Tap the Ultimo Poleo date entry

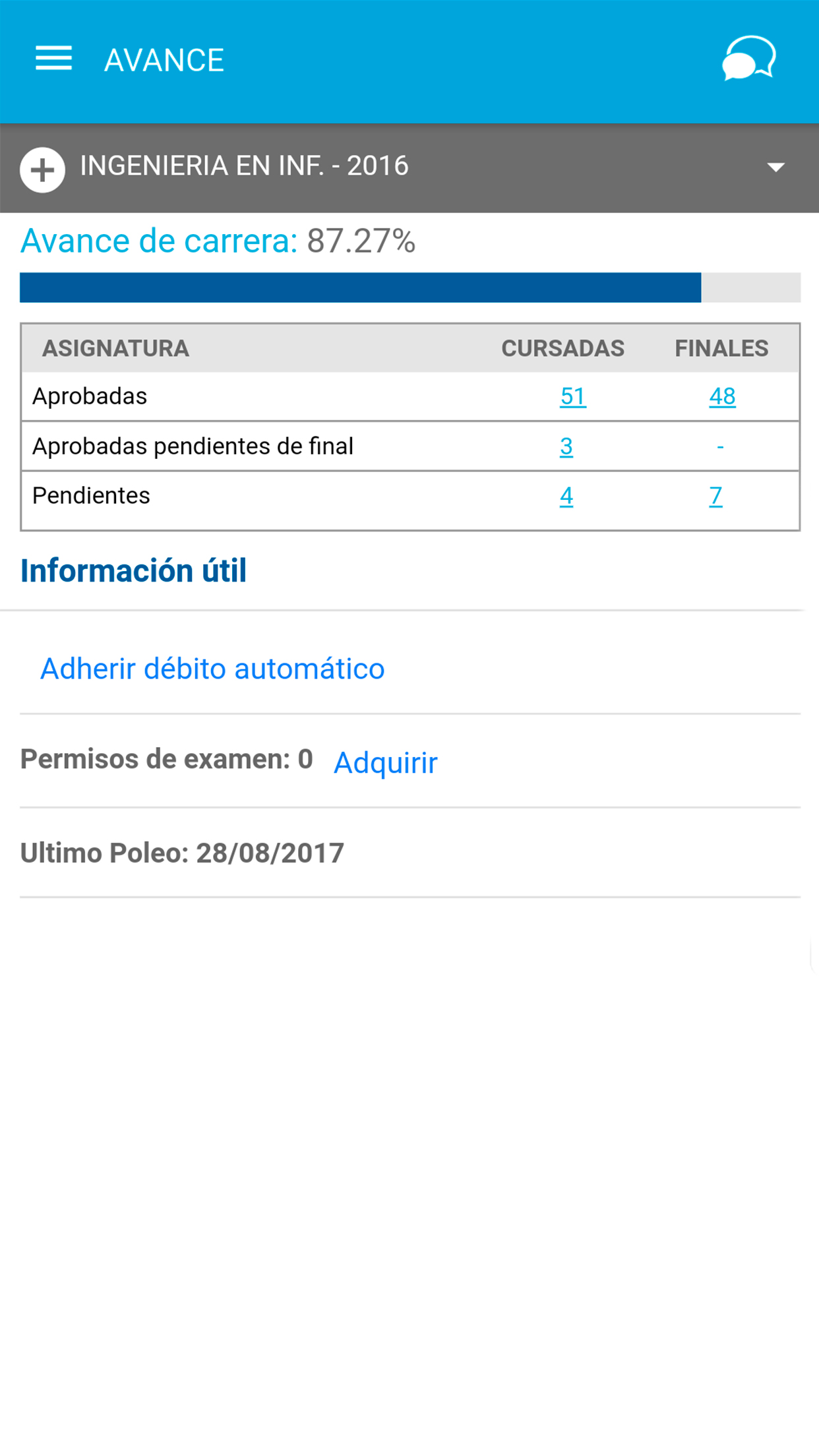click(x=181, y=852)
